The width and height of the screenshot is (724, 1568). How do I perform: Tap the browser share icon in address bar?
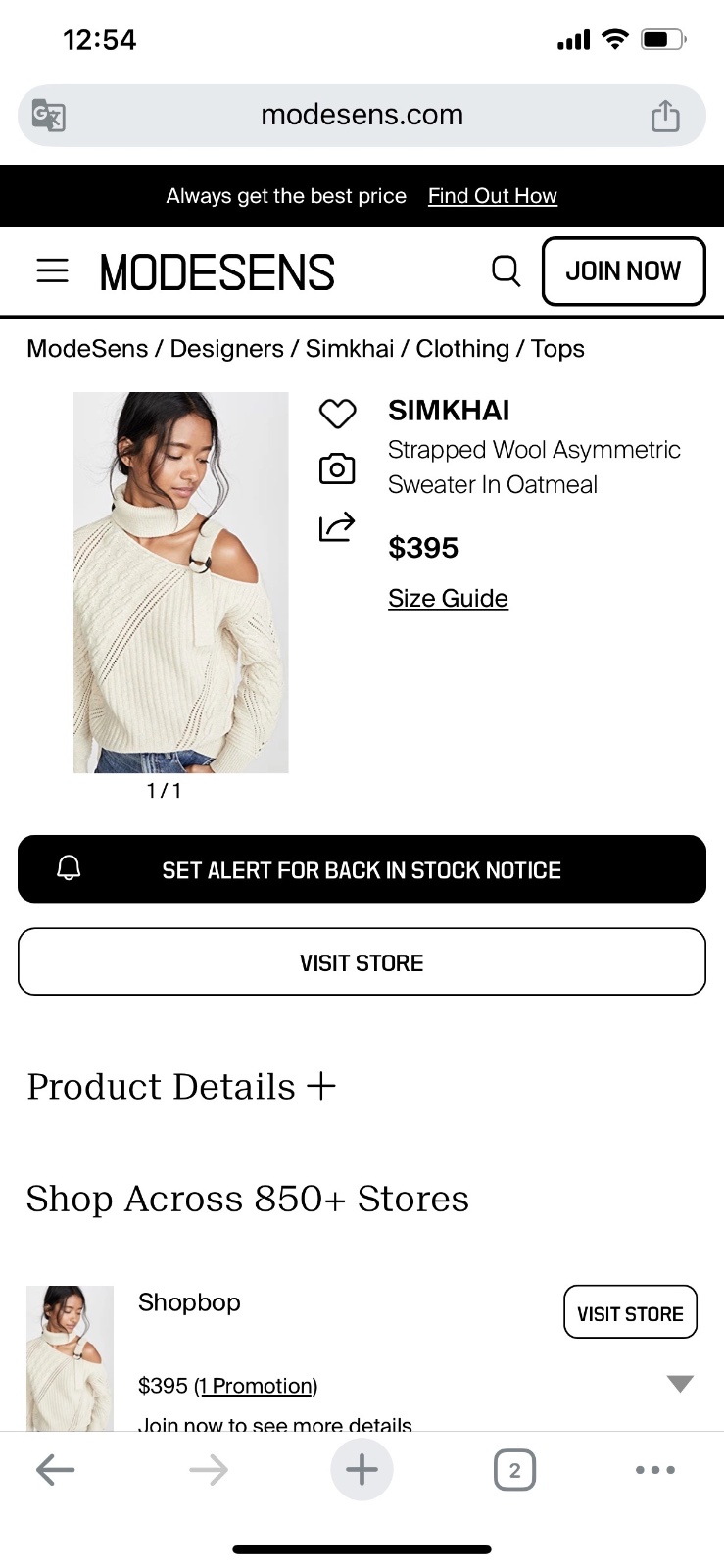(x=665, y=115)
